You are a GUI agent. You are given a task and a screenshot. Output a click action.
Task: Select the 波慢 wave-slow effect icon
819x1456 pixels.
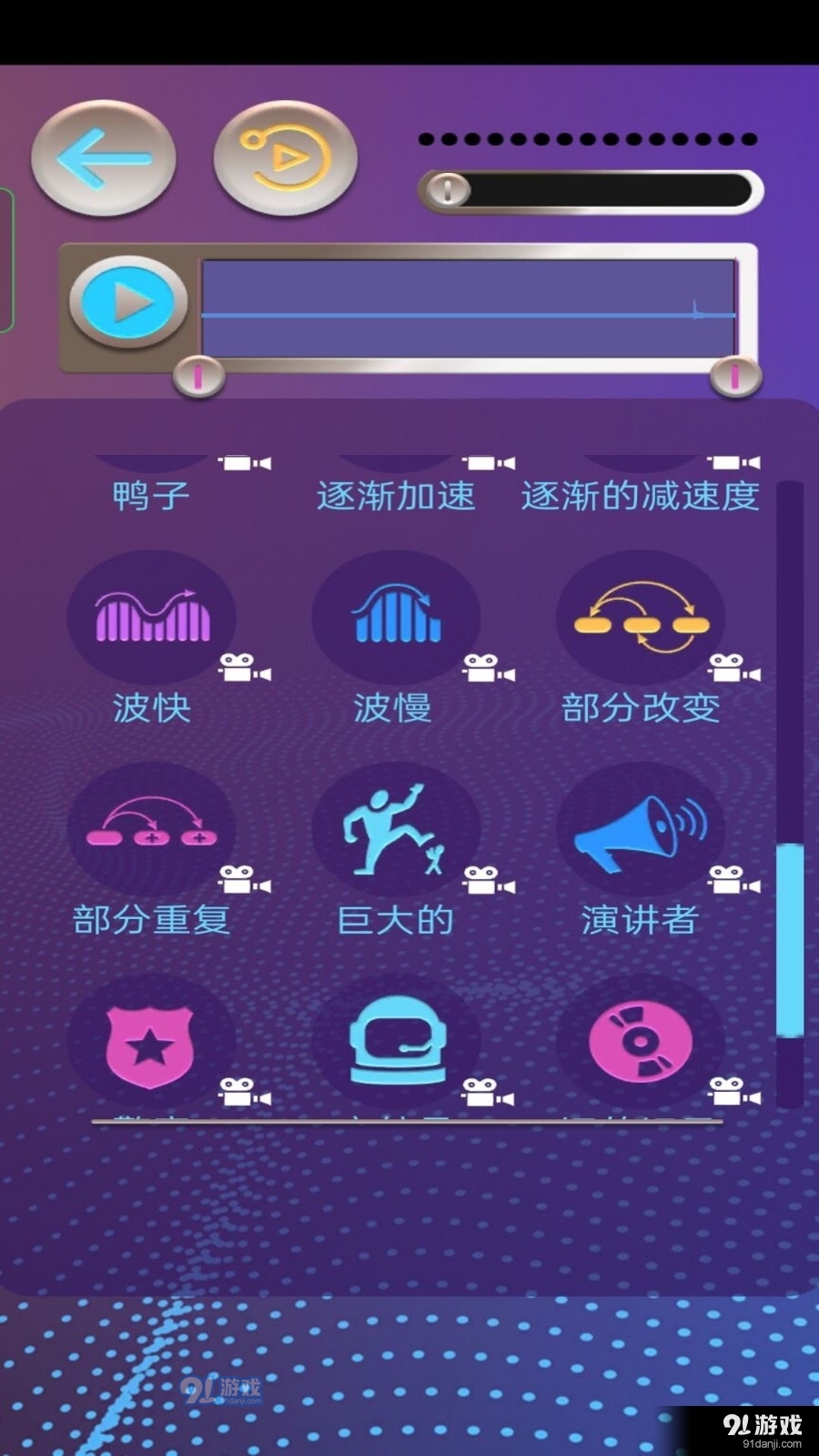395,617
